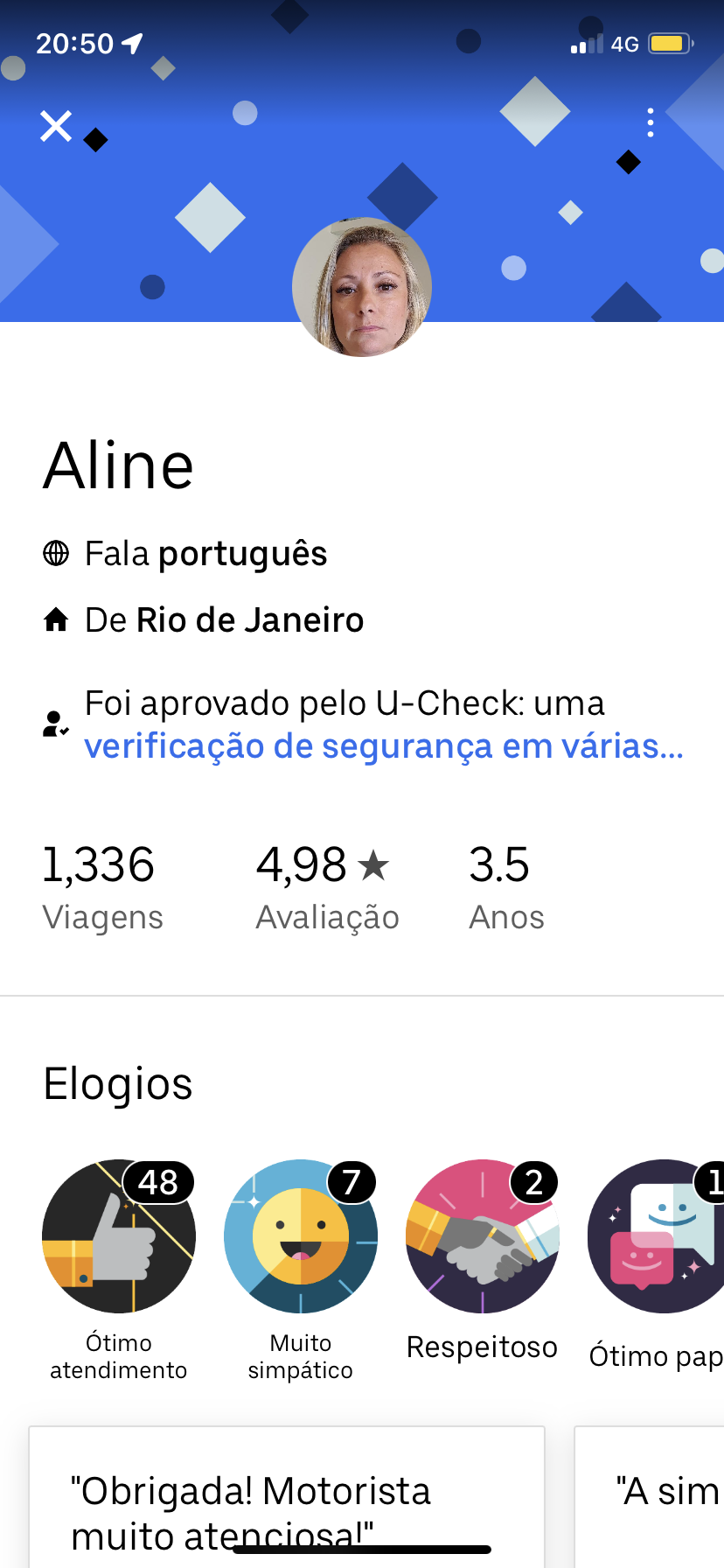
Task: Open the Ótimo atendimento compliment badge
Action: [x=119, y=1236]
